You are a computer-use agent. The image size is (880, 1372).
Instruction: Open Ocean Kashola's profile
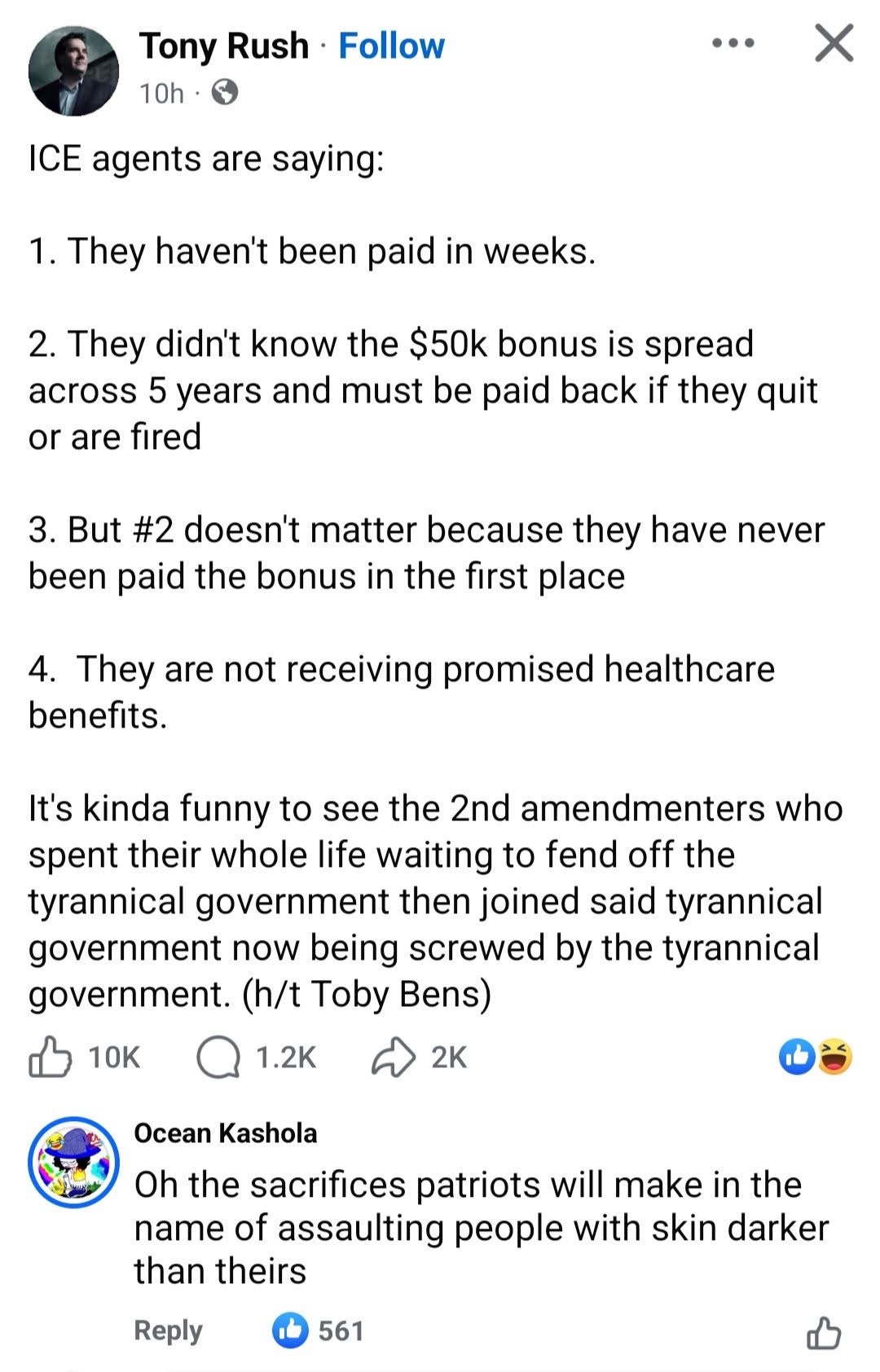click(225, 1132)
